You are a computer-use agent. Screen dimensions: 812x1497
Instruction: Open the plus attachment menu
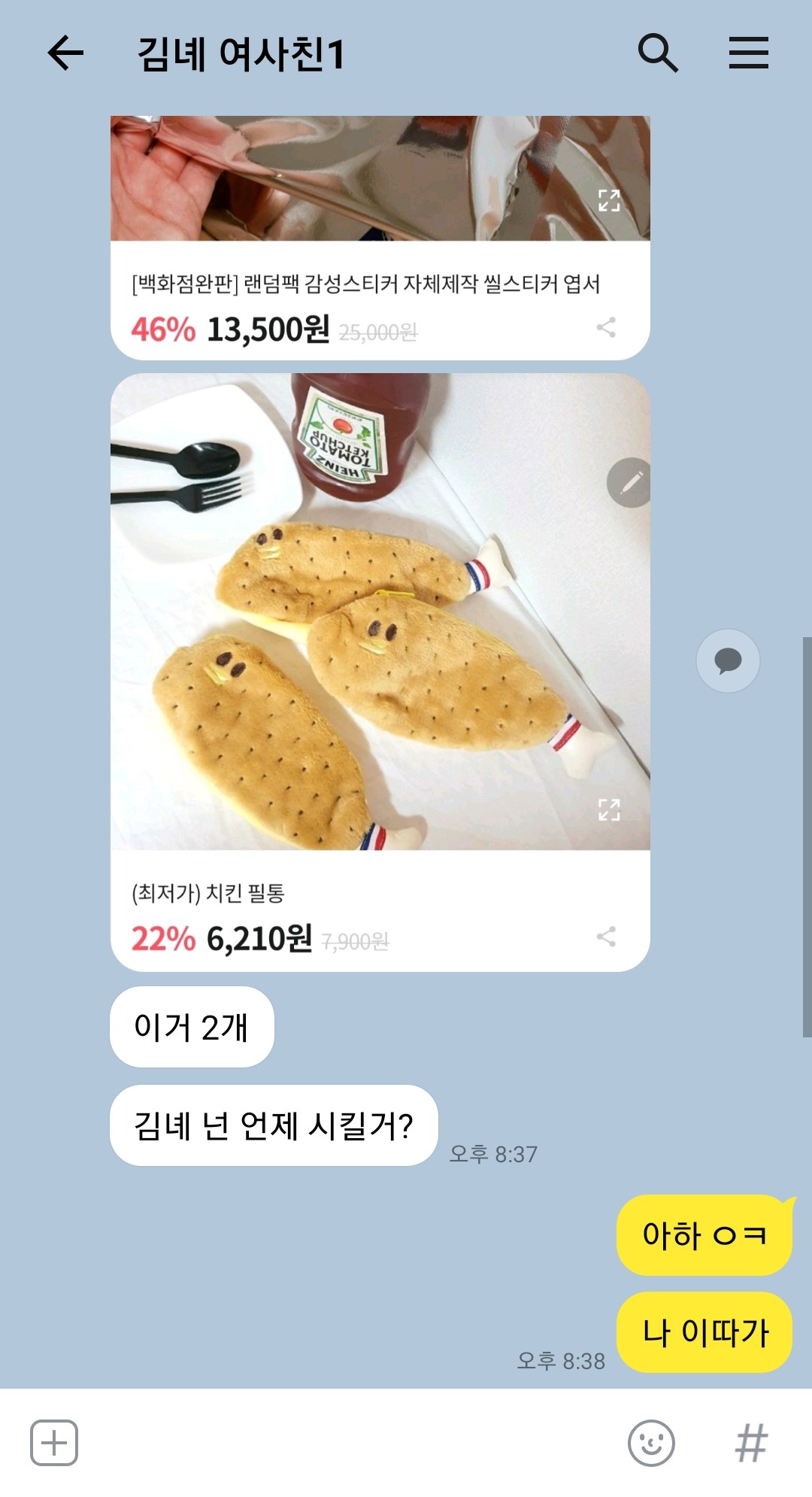(x=54, y=1443)
